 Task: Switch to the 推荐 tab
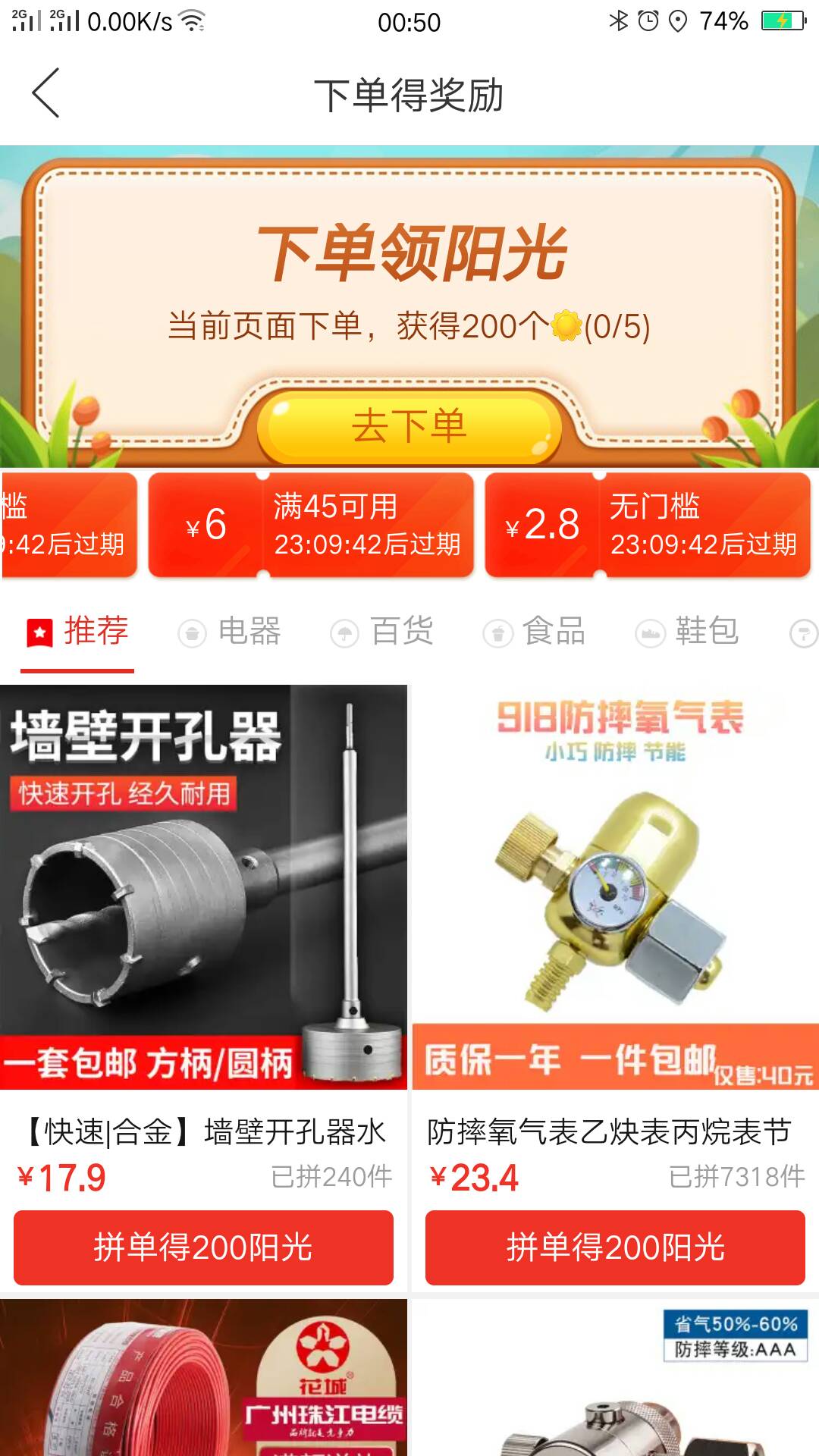77,632
